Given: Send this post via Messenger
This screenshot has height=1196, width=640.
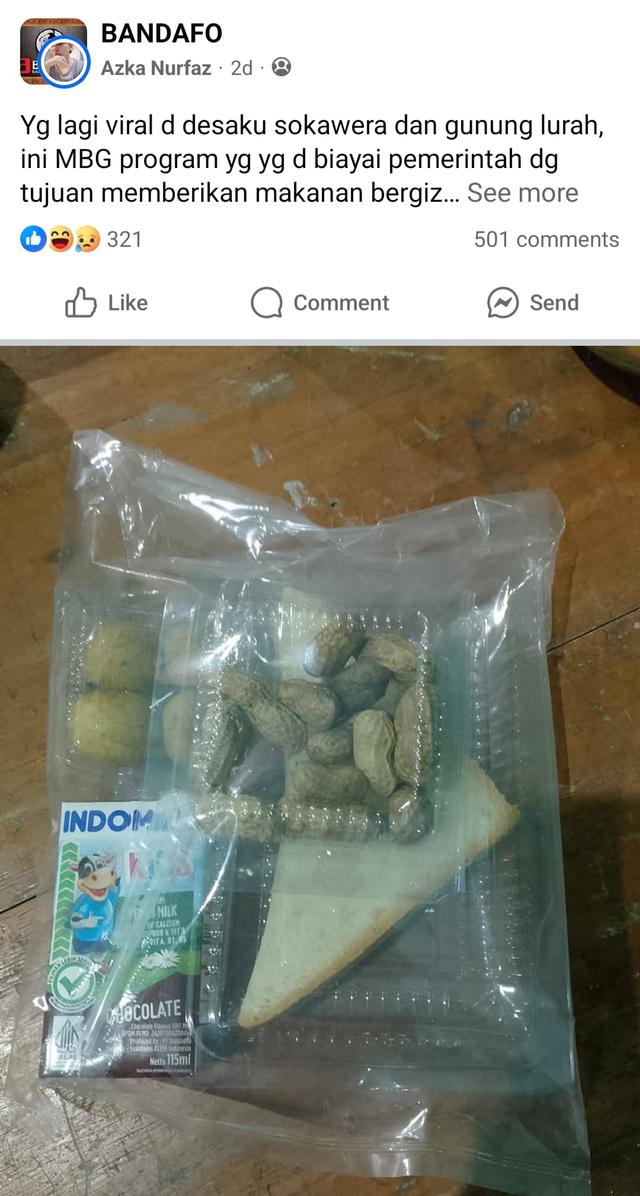Looking at the screenshot, I should tap(532, 303).
